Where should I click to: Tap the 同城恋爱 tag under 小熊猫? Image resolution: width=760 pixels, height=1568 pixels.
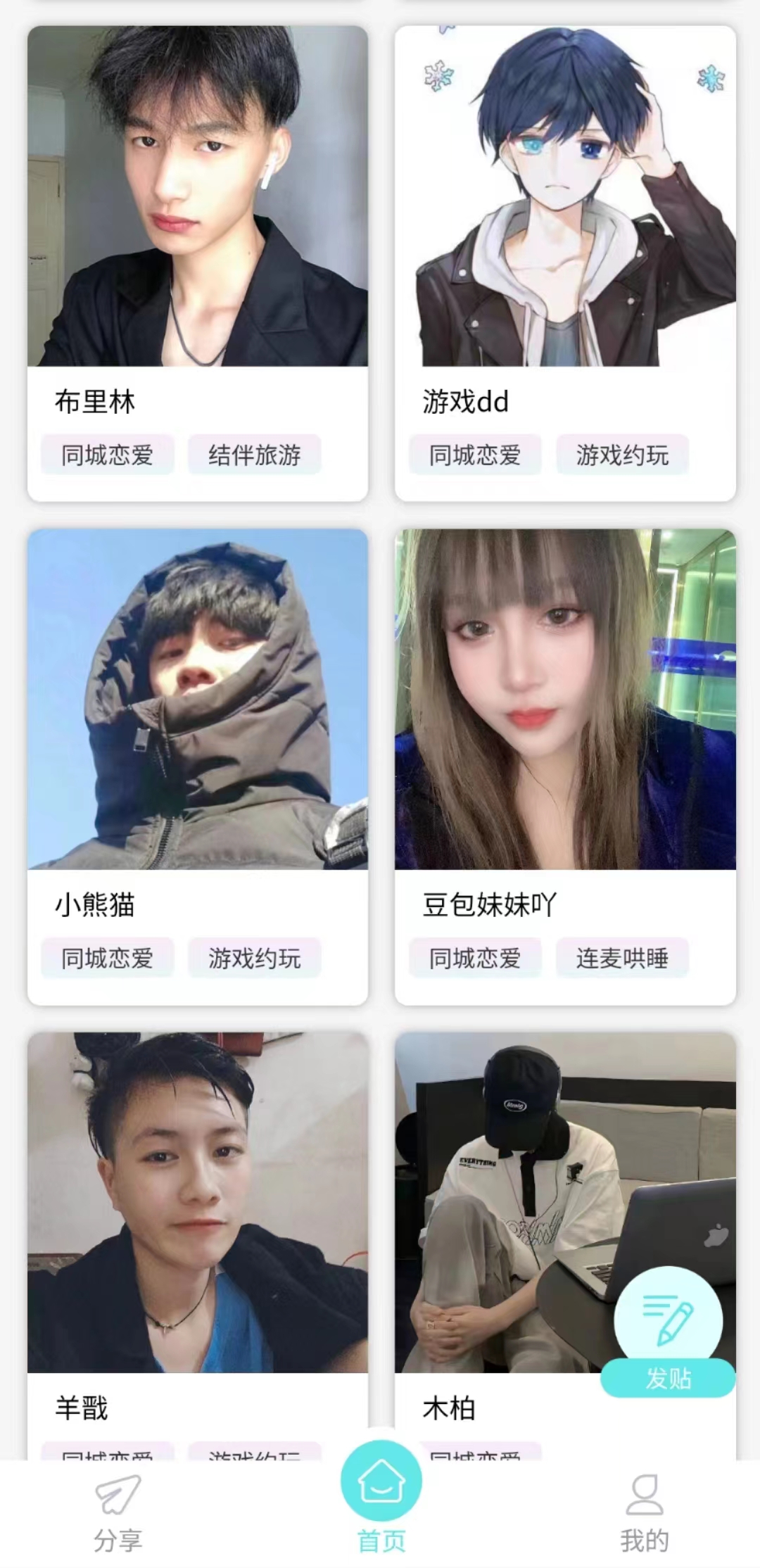(107, 958)
